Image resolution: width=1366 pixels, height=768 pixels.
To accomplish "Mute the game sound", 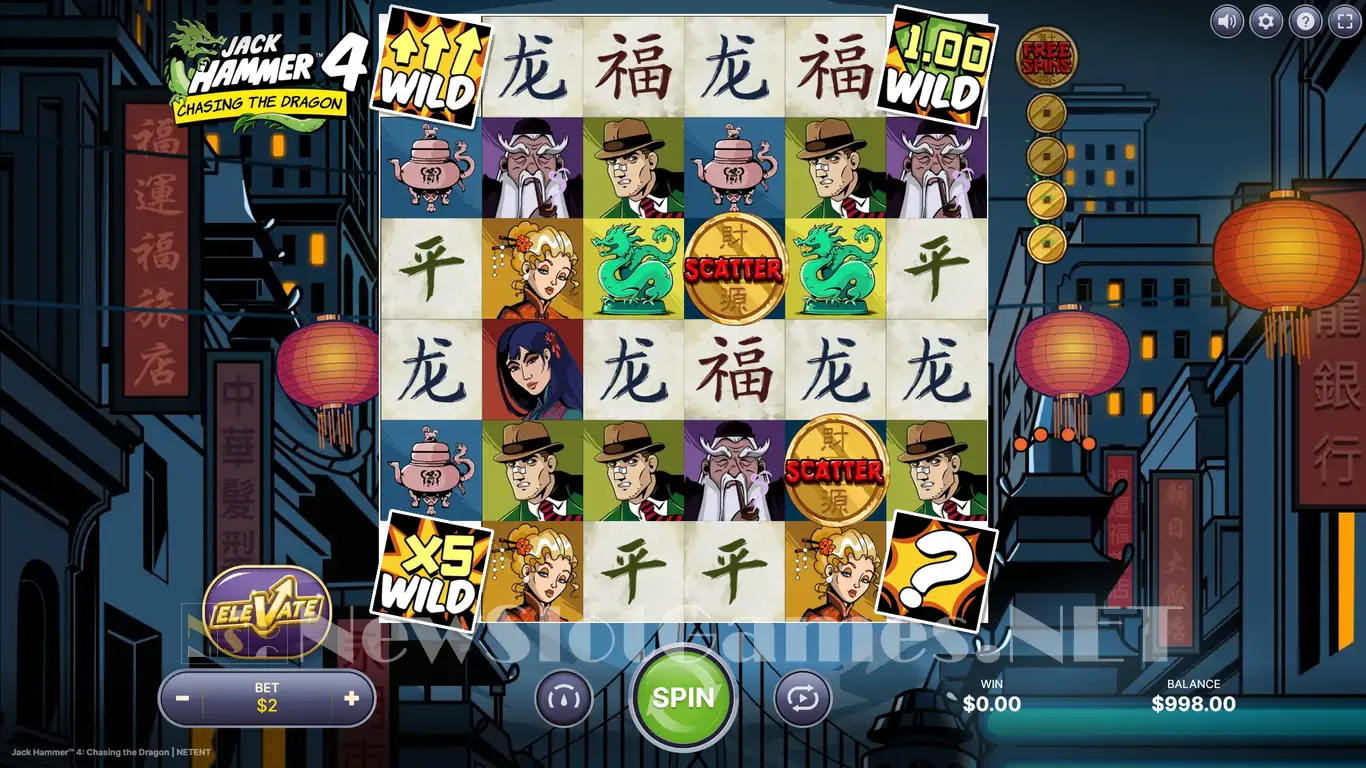I will 1226,20.
